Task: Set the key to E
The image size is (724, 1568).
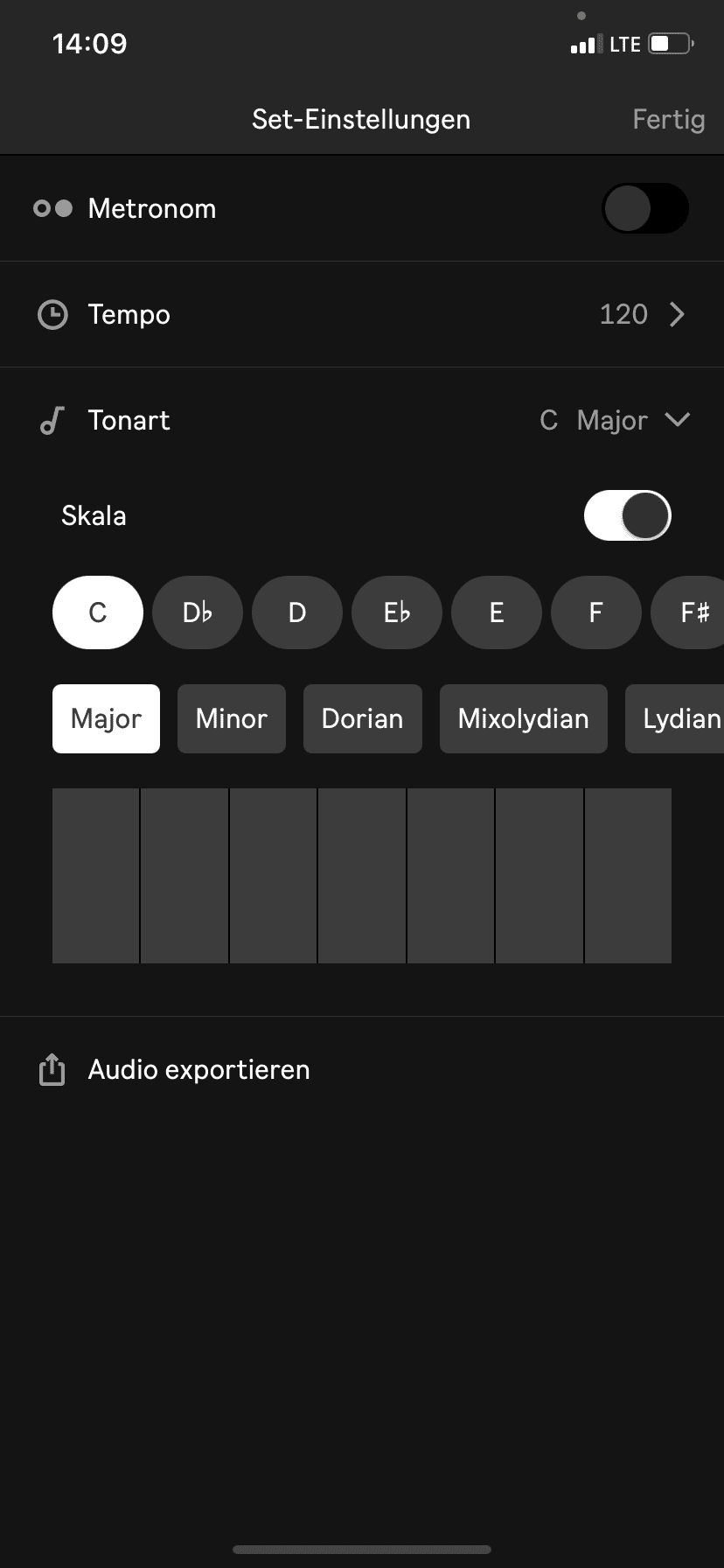Action: (497, 612)
